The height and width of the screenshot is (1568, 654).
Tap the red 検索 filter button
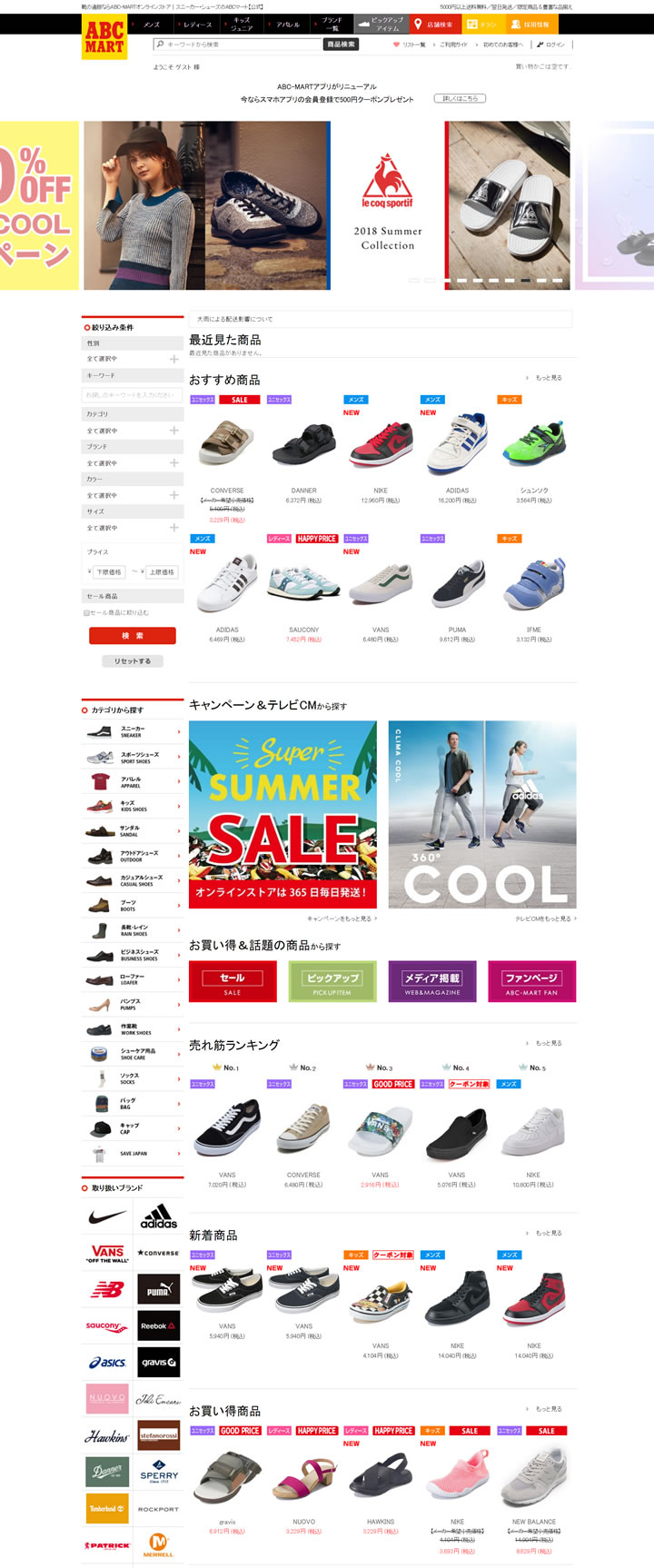[x=133, y=635]
